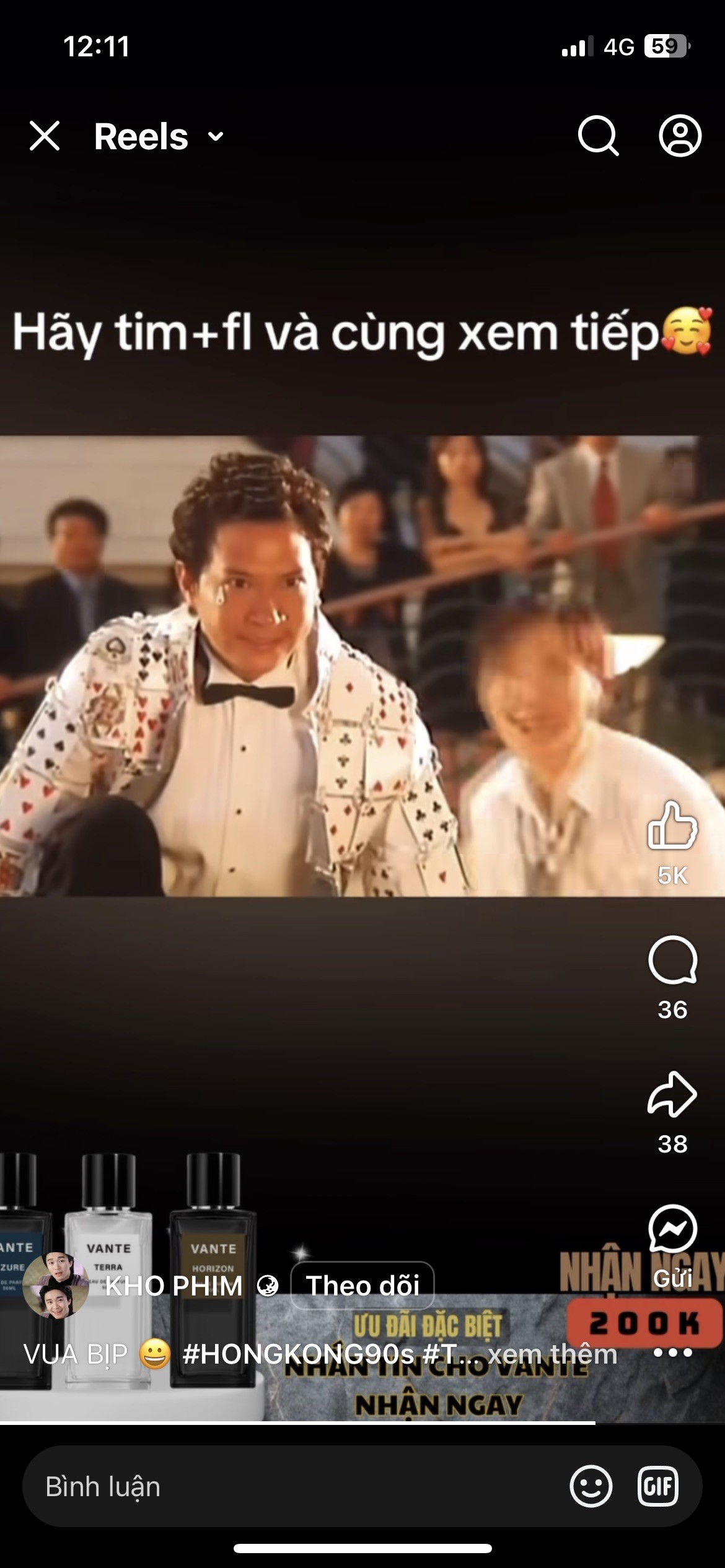The image size is (725, 1568).
Task: Like this reel with thumbs up
Action: [672, 825]
